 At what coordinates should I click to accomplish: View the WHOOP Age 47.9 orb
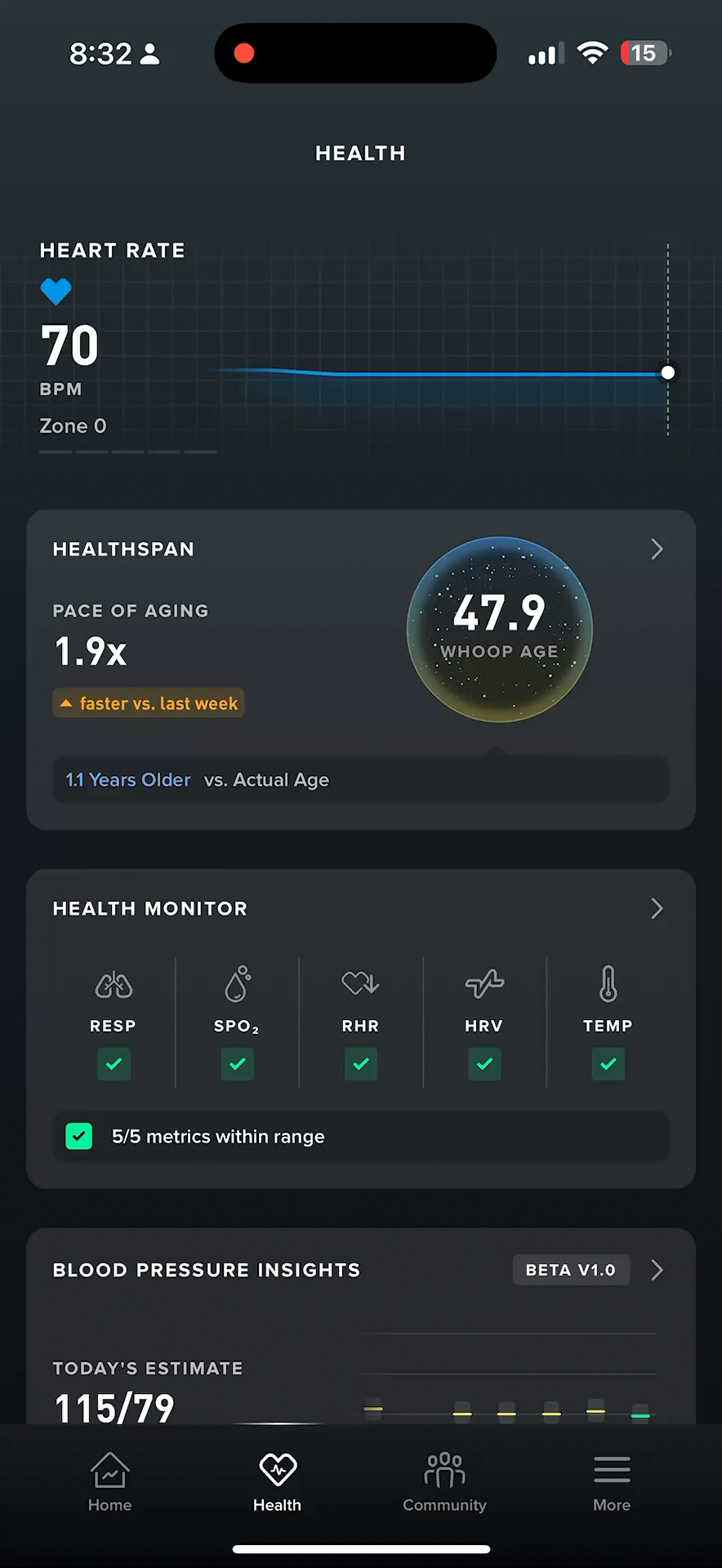(x=500, y=629)
